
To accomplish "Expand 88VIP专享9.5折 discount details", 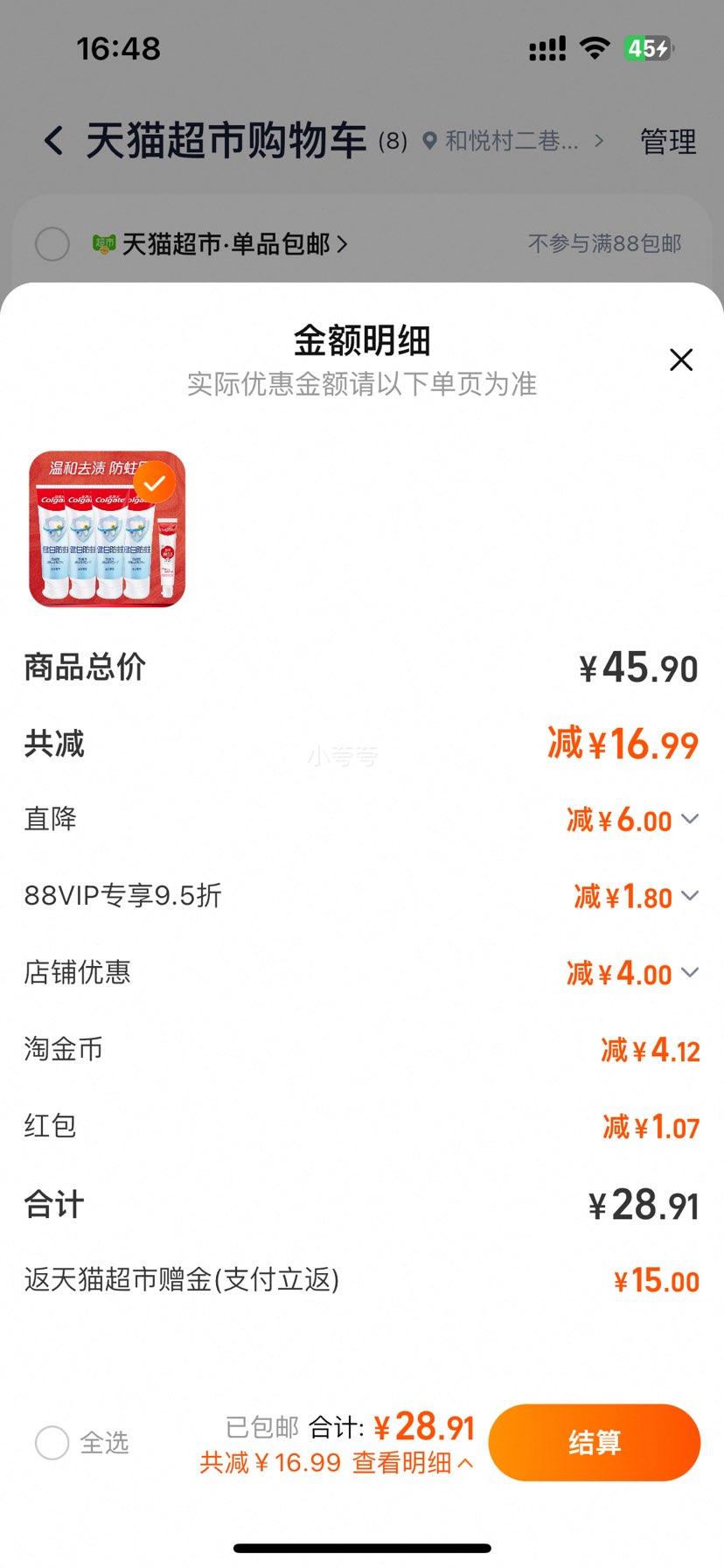I will 689,896.
